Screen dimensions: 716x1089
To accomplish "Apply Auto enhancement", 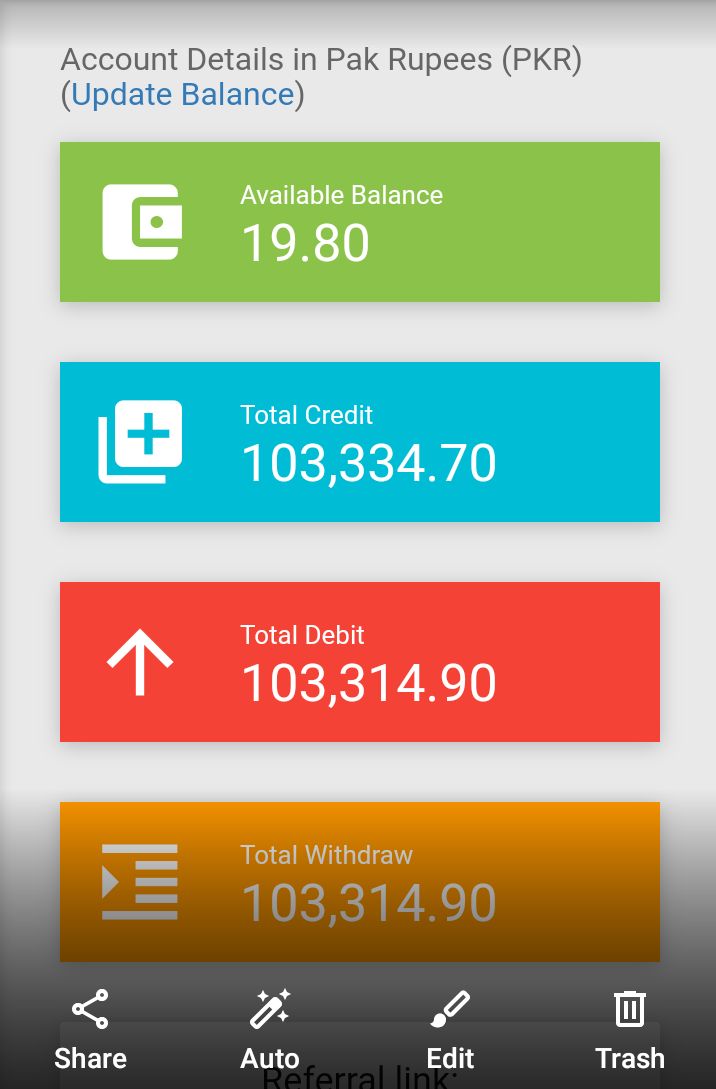I will [x=269, y=1030].
